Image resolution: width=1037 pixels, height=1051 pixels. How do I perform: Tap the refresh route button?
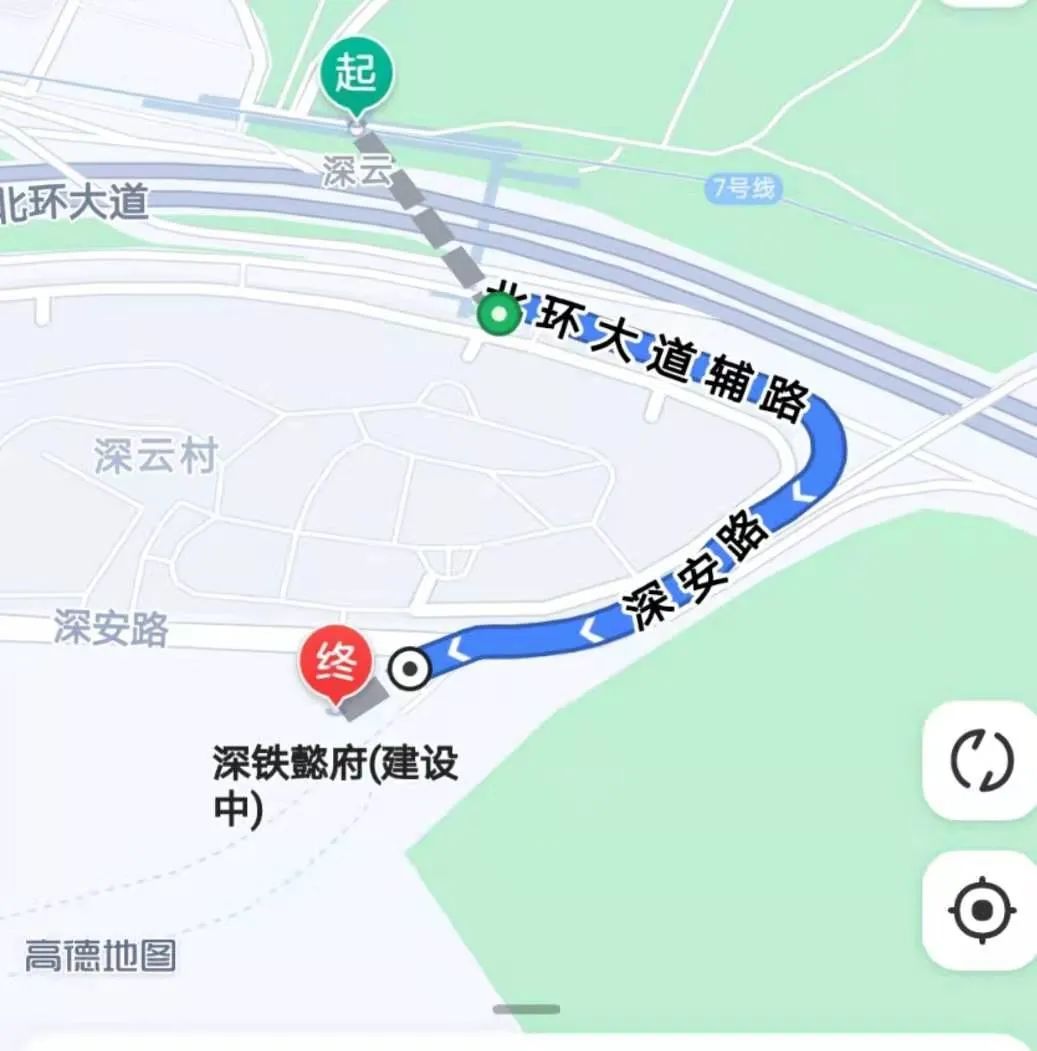[981, 761]
